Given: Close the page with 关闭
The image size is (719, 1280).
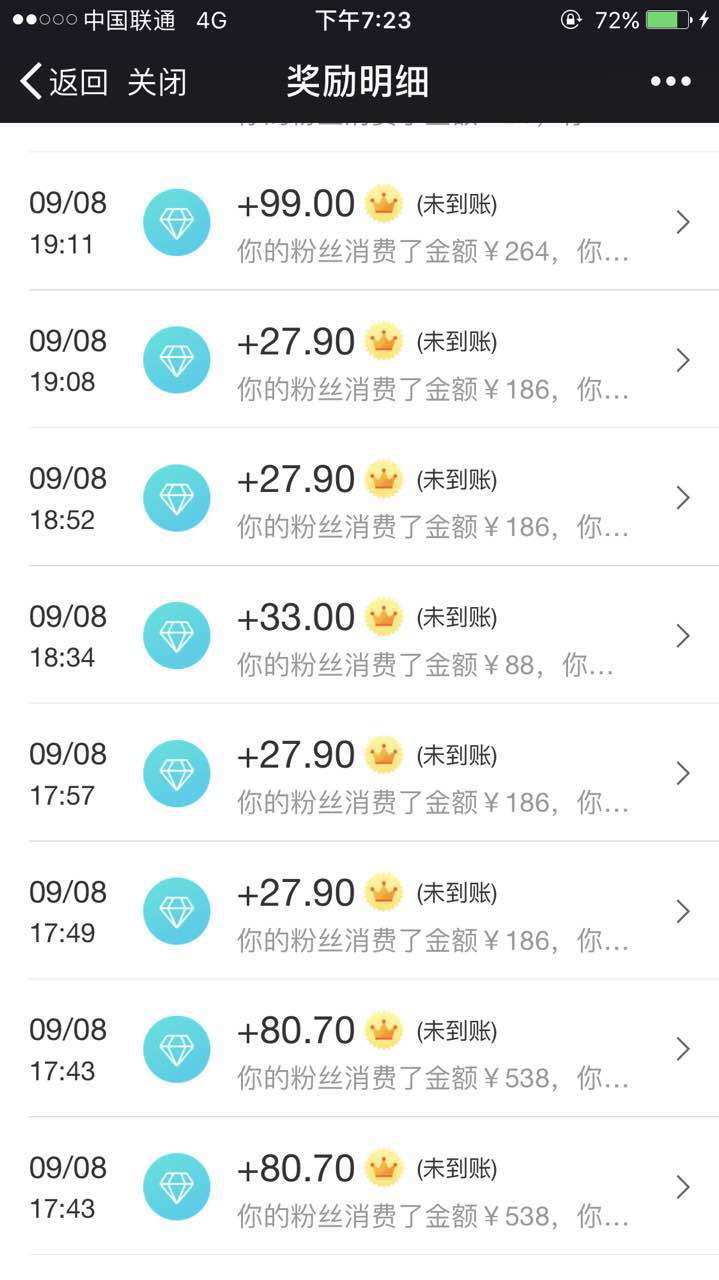Looking at the screenshot, I should [157, 82].
